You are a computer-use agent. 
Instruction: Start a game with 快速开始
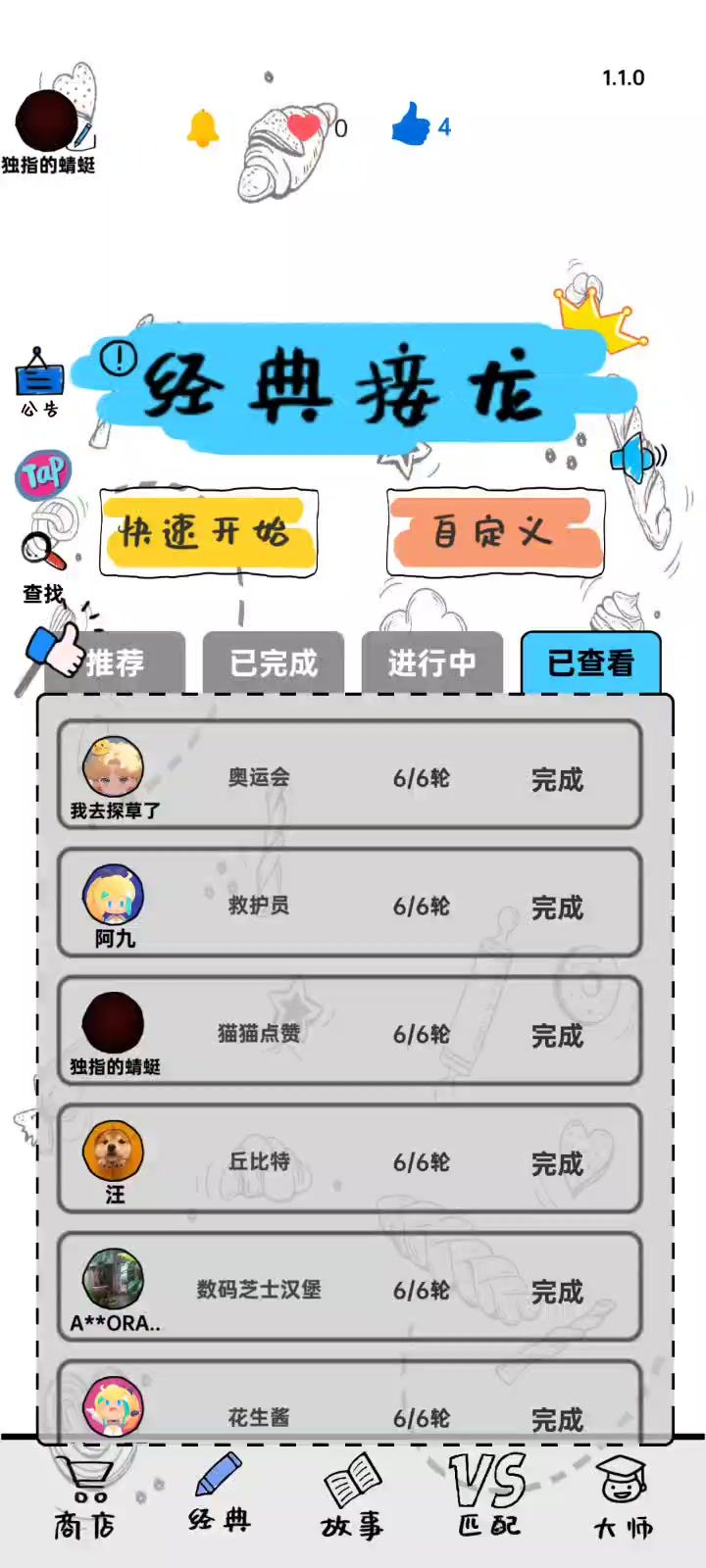point(208,533)
